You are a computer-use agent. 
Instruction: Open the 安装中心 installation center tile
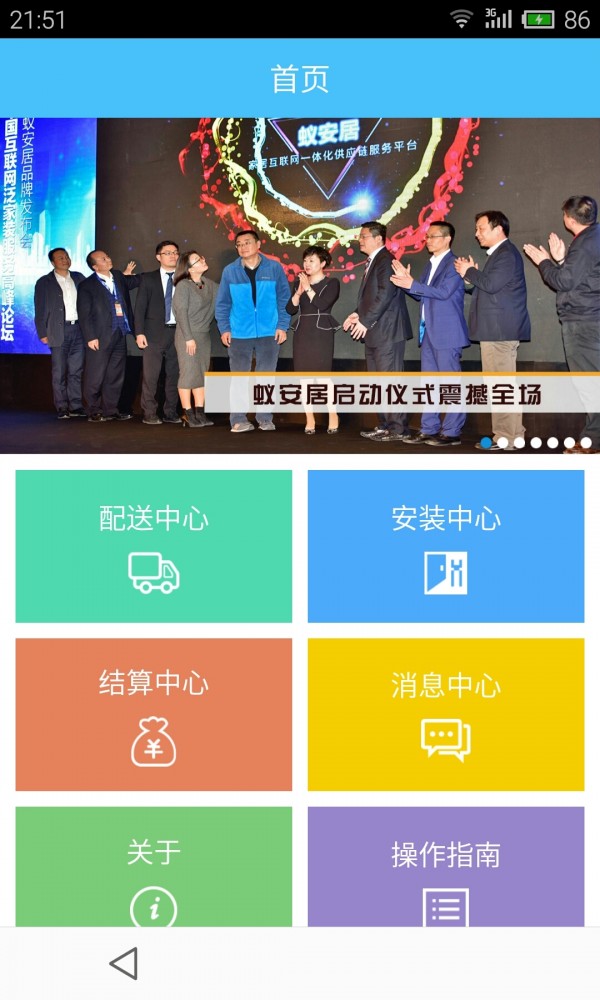446,546
